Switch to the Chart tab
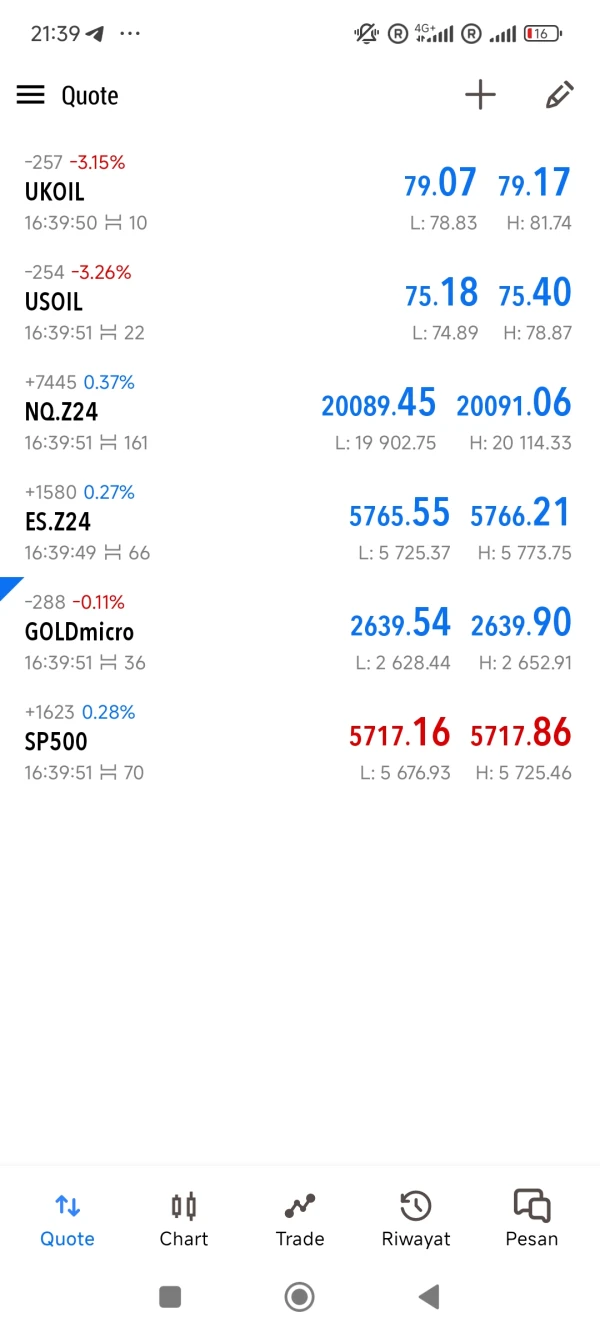The image size is (600, 1333). (x=184, y=1220)
